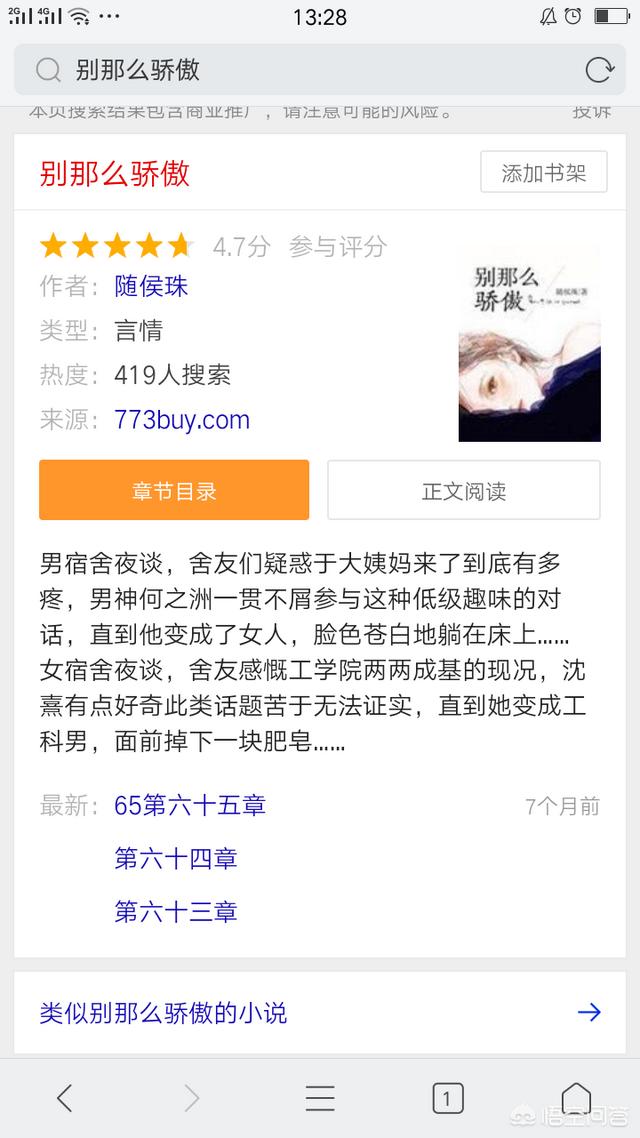Open latest chapter 65第六十五章

tap(190, 806)
